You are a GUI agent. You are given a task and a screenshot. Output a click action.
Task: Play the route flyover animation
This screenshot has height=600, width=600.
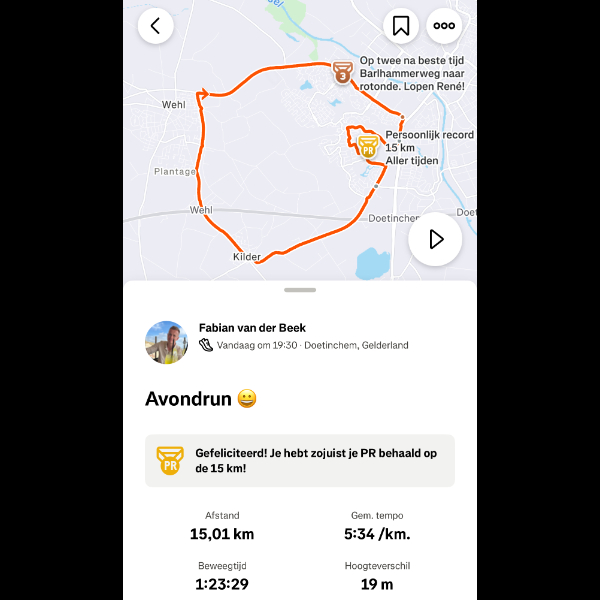click(435, 239)
